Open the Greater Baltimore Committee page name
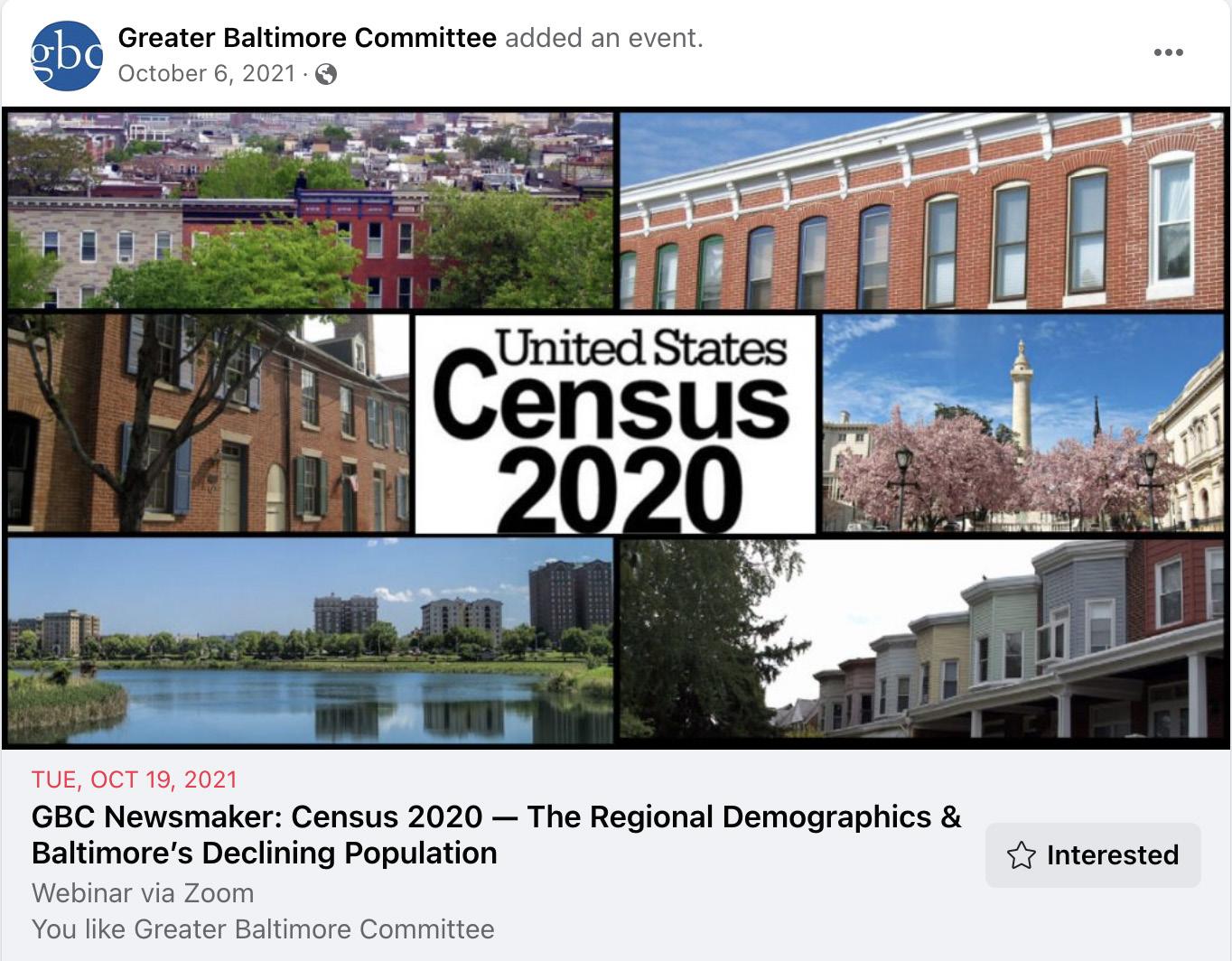 tap(307, 38)
